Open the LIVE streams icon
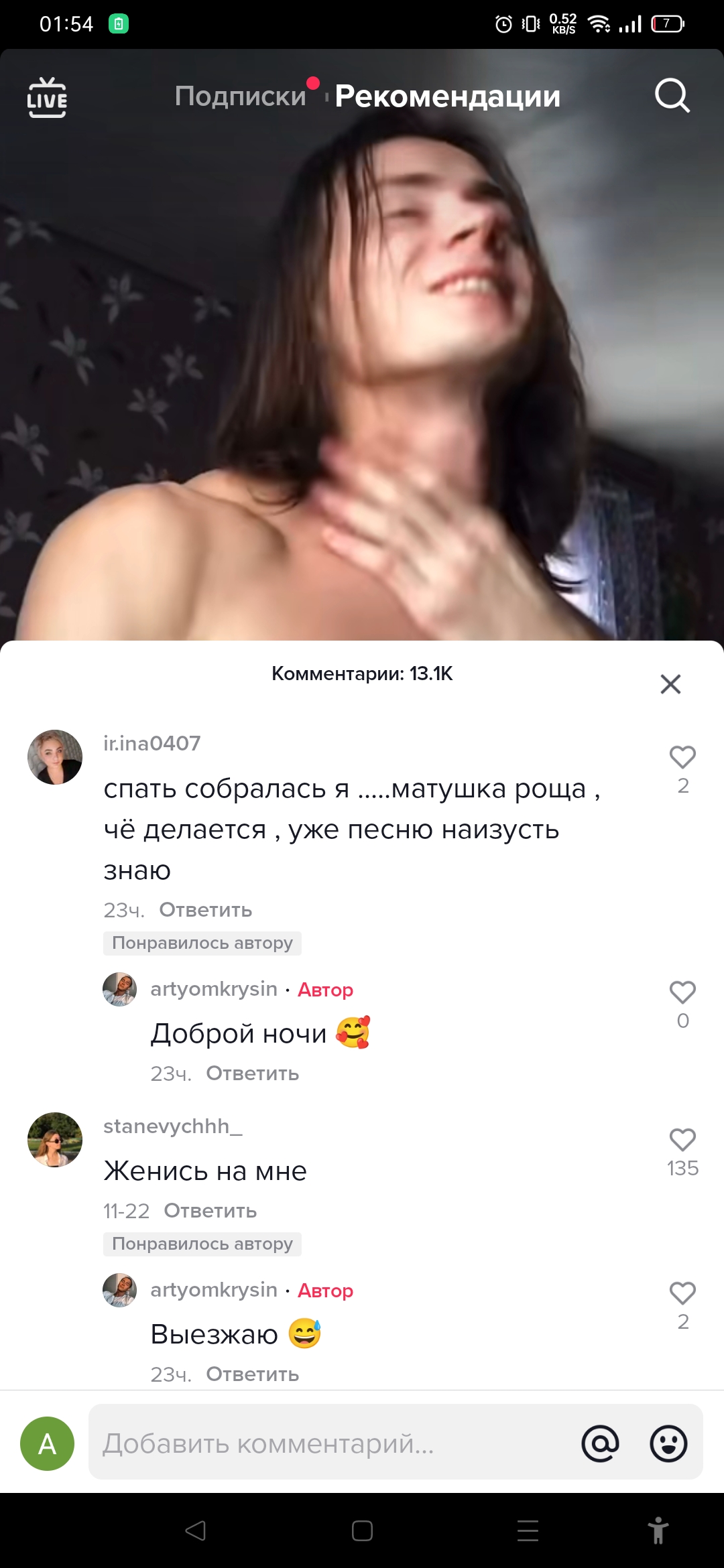The image size is (724, 1568). point(47,98)
